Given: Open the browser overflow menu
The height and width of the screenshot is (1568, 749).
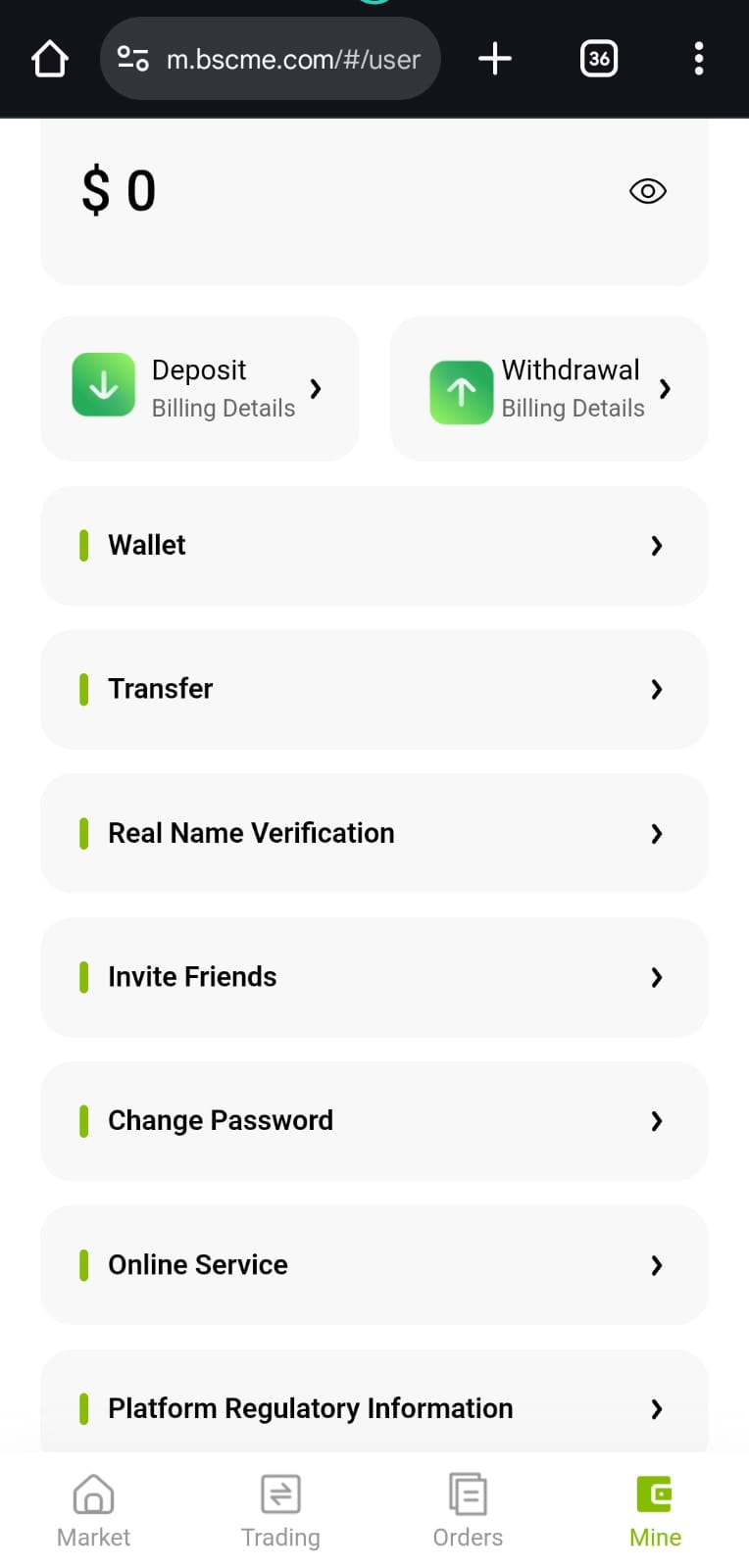Looking at the screenshot, I should click(699, 59).
